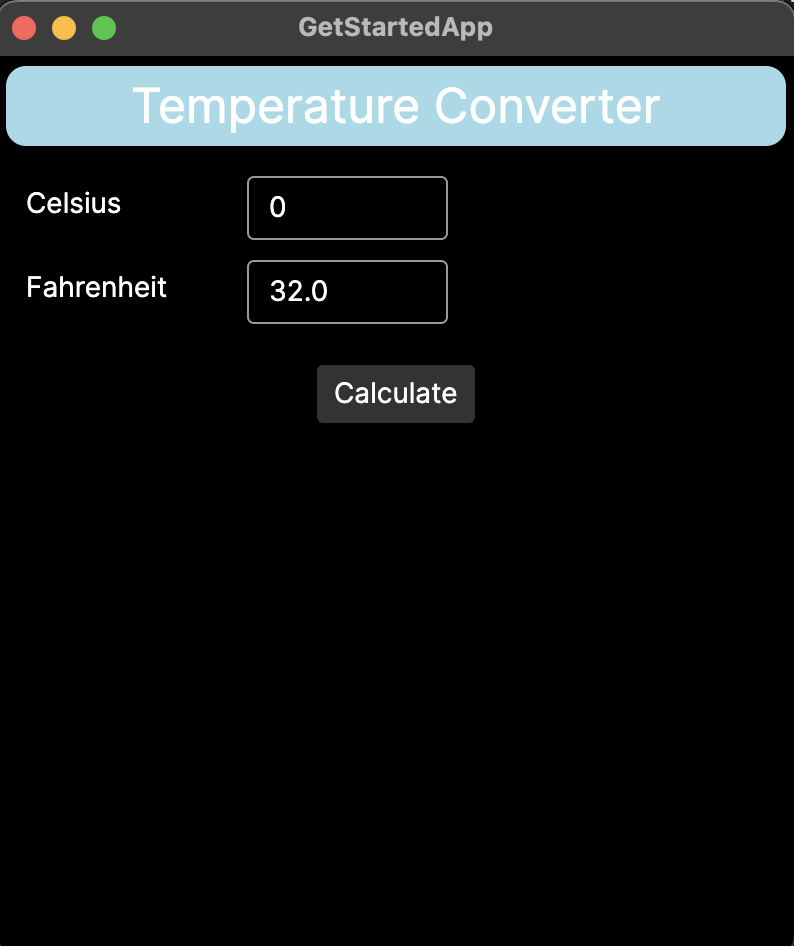Click the Celsius label
This screenshot has height=946, width=794.
point(73,203)
